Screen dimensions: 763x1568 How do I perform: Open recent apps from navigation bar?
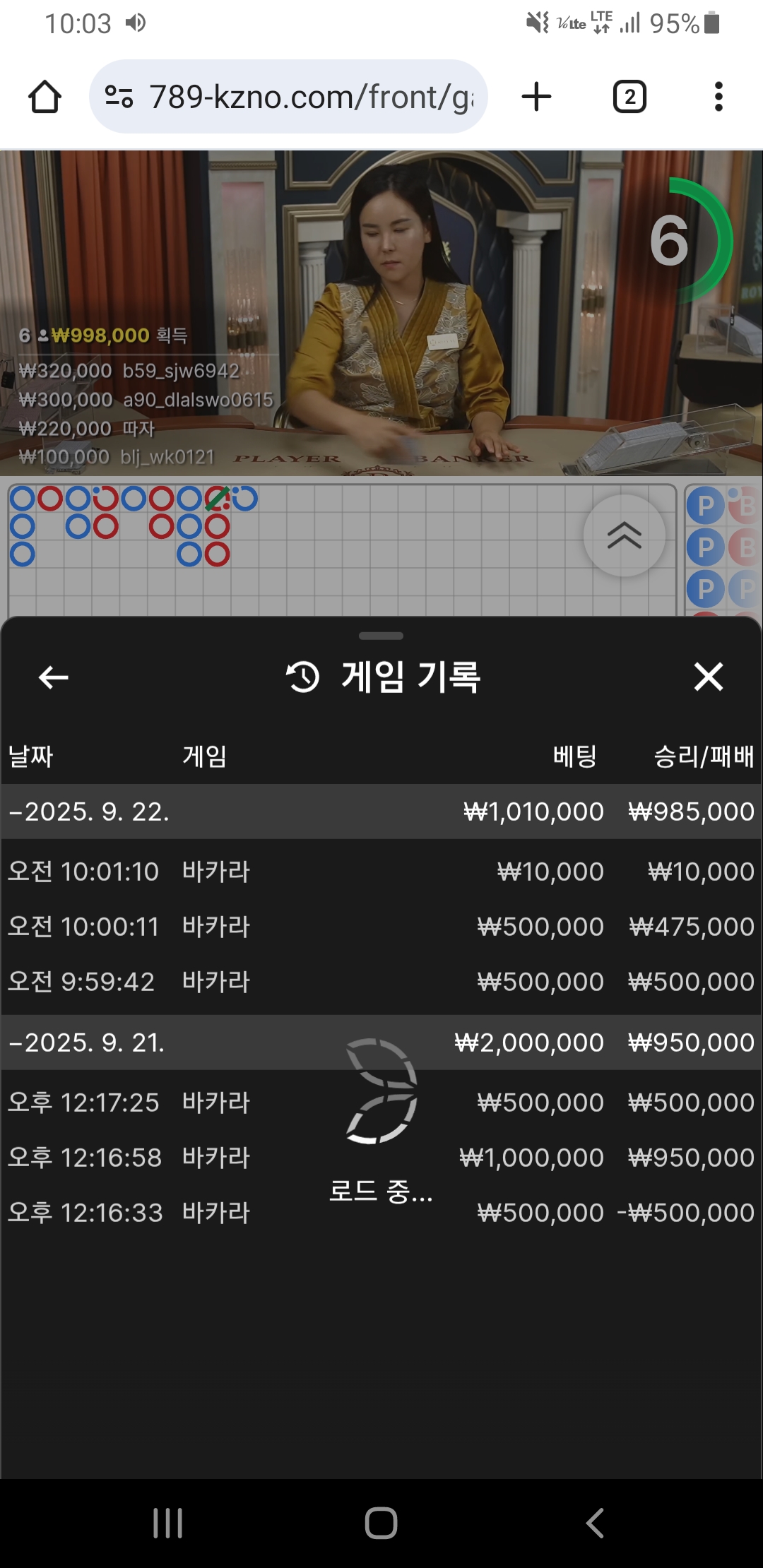168,1523
